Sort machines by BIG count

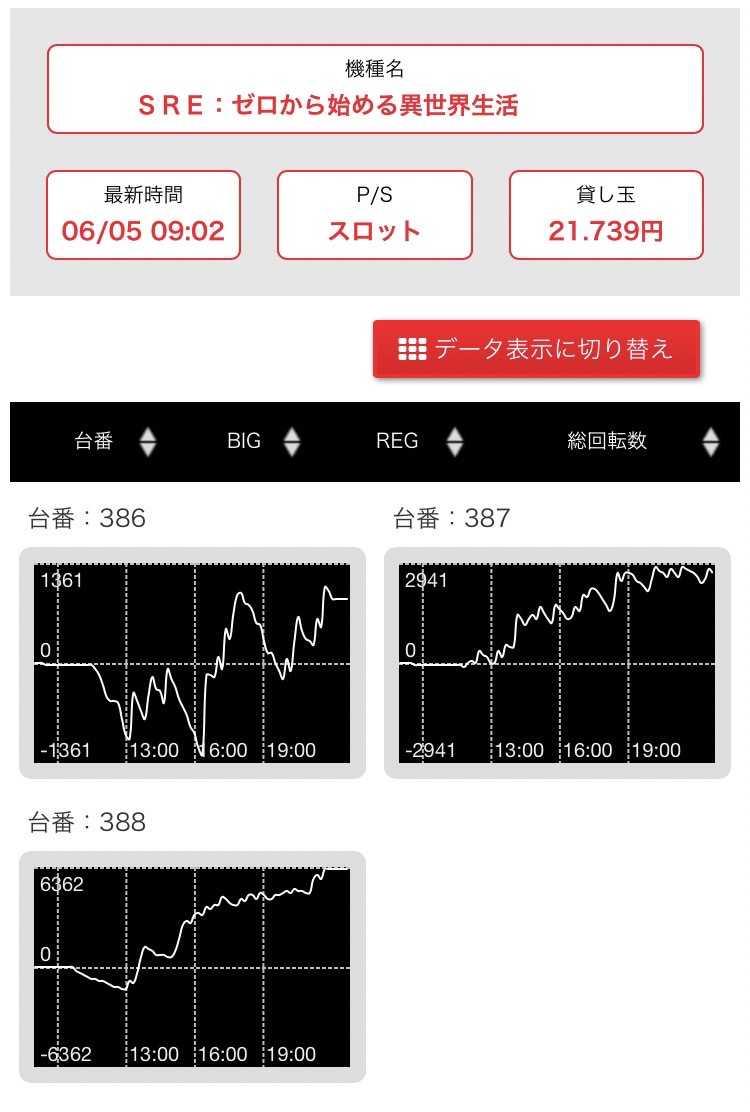pos(263,441)
